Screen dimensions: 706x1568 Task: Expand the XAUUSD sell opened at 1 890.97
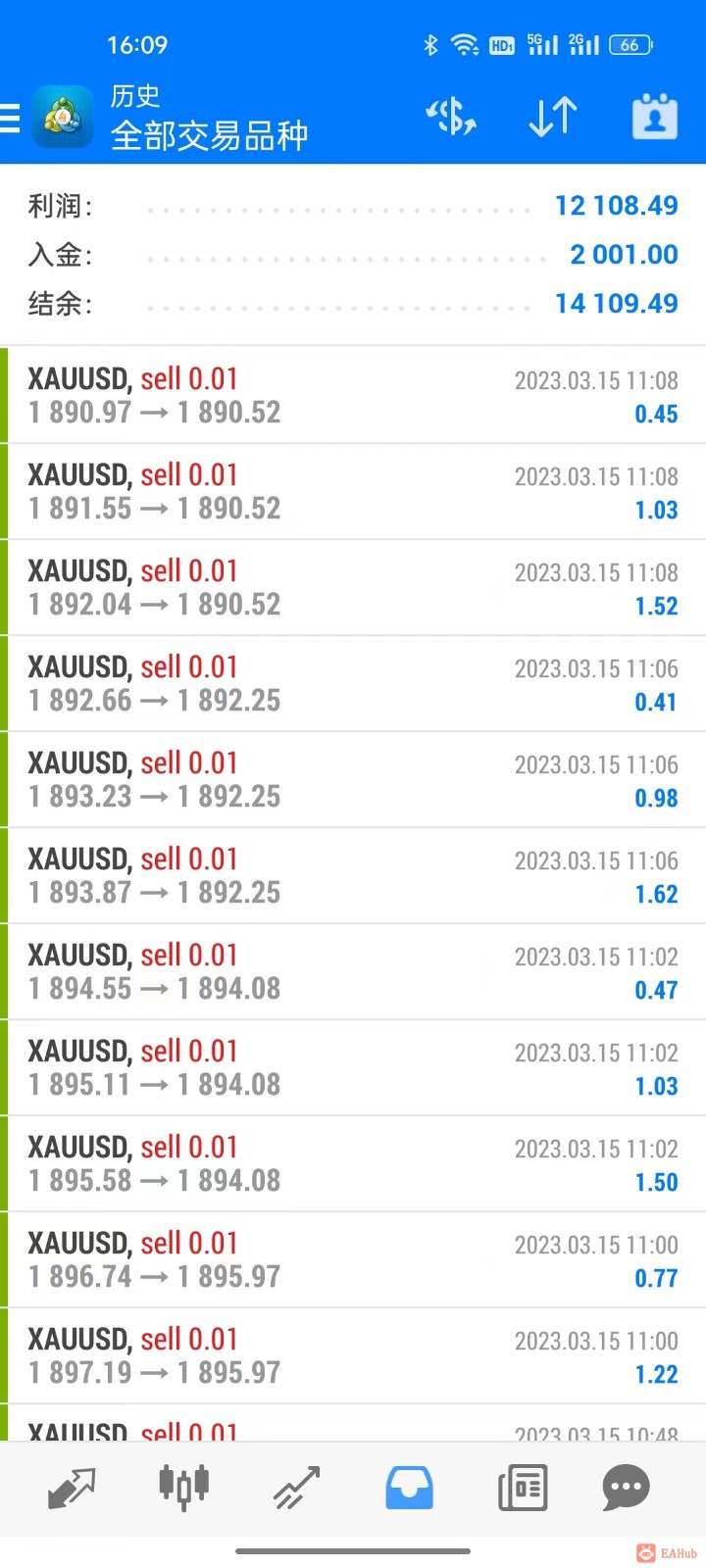click(x=353, y=395)
